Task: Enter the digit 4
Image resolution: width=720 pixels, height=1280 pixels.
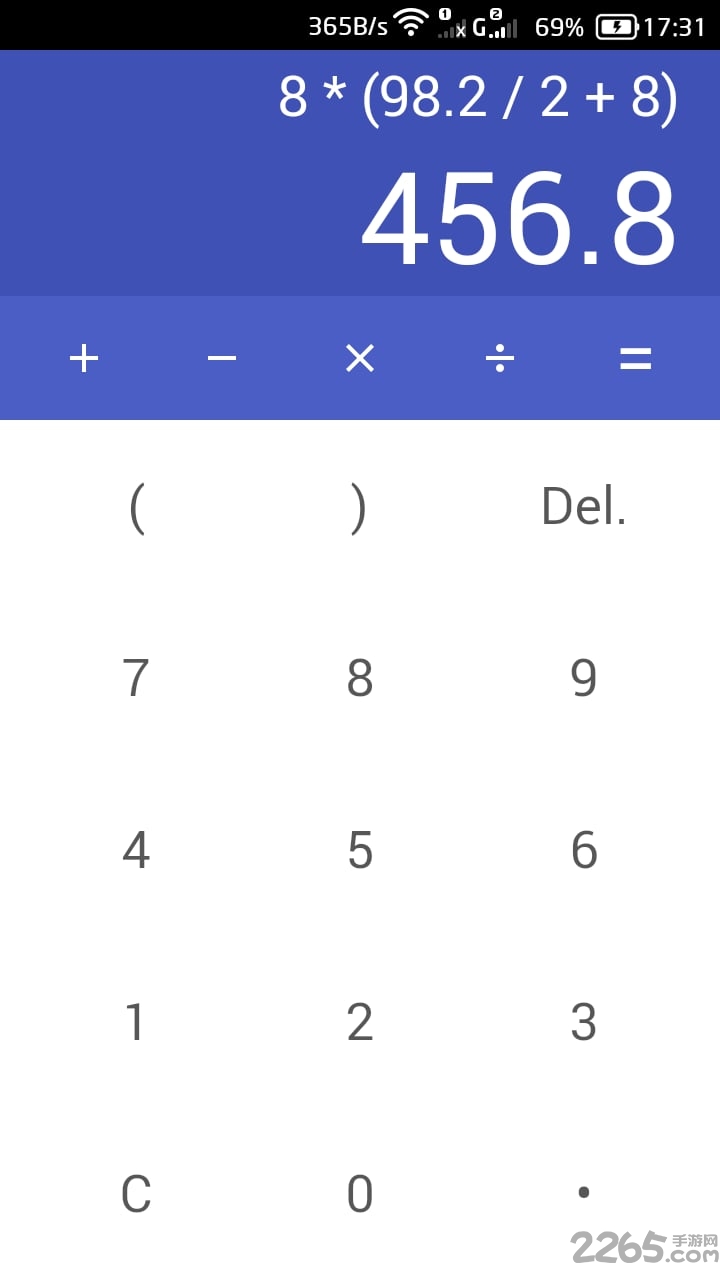Action: (x=136, y=850)
